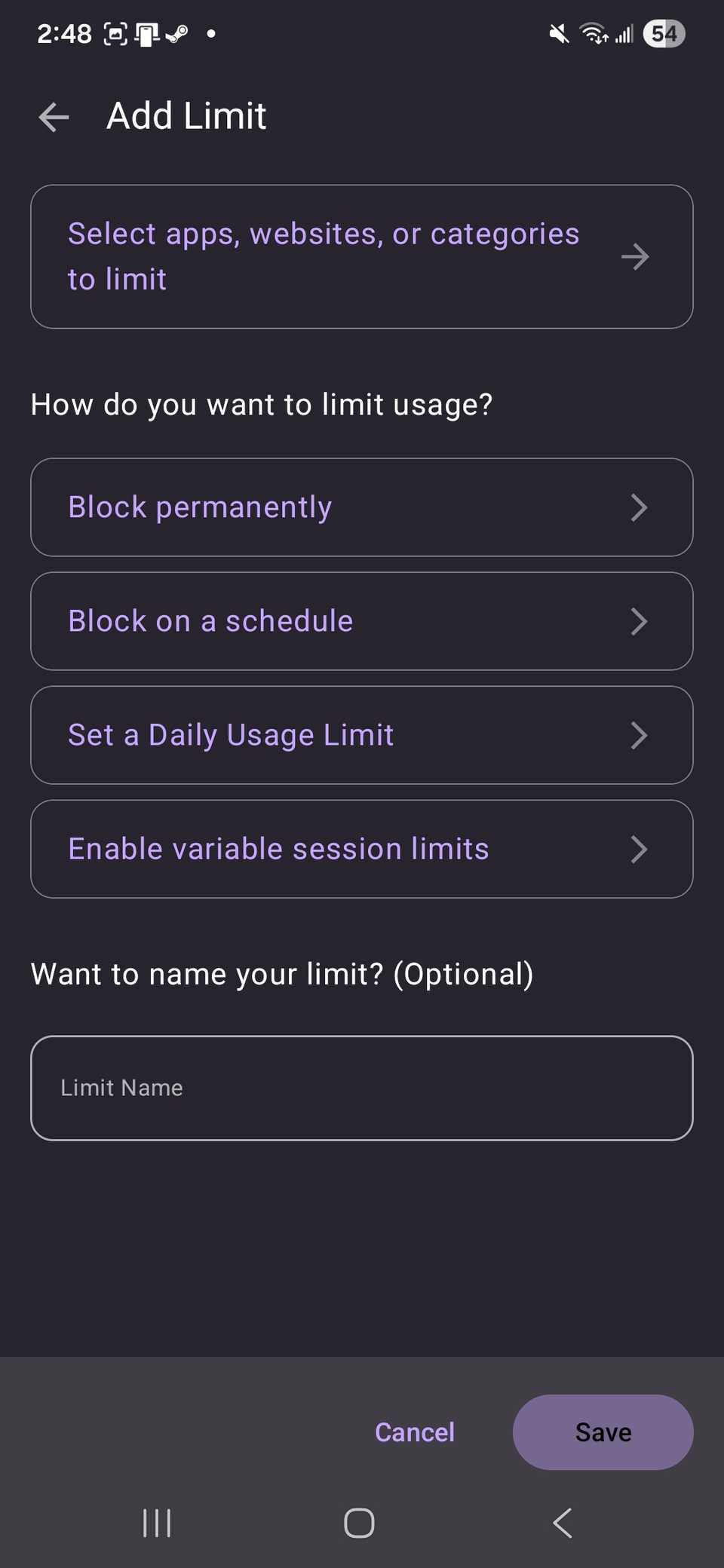724x1568 pixels.
Task: Click the Limit Name input field
Action: [360, 1088]
